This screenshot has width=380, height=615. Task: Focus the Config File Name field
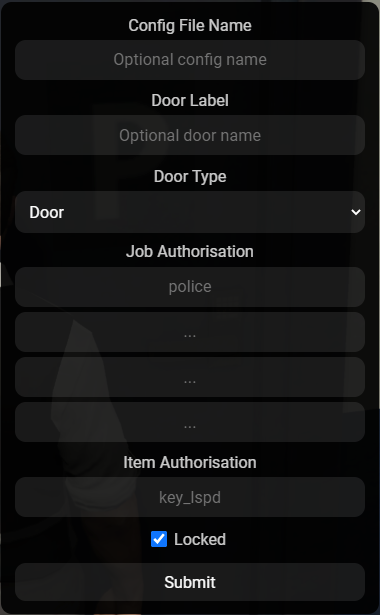point(190,60)
